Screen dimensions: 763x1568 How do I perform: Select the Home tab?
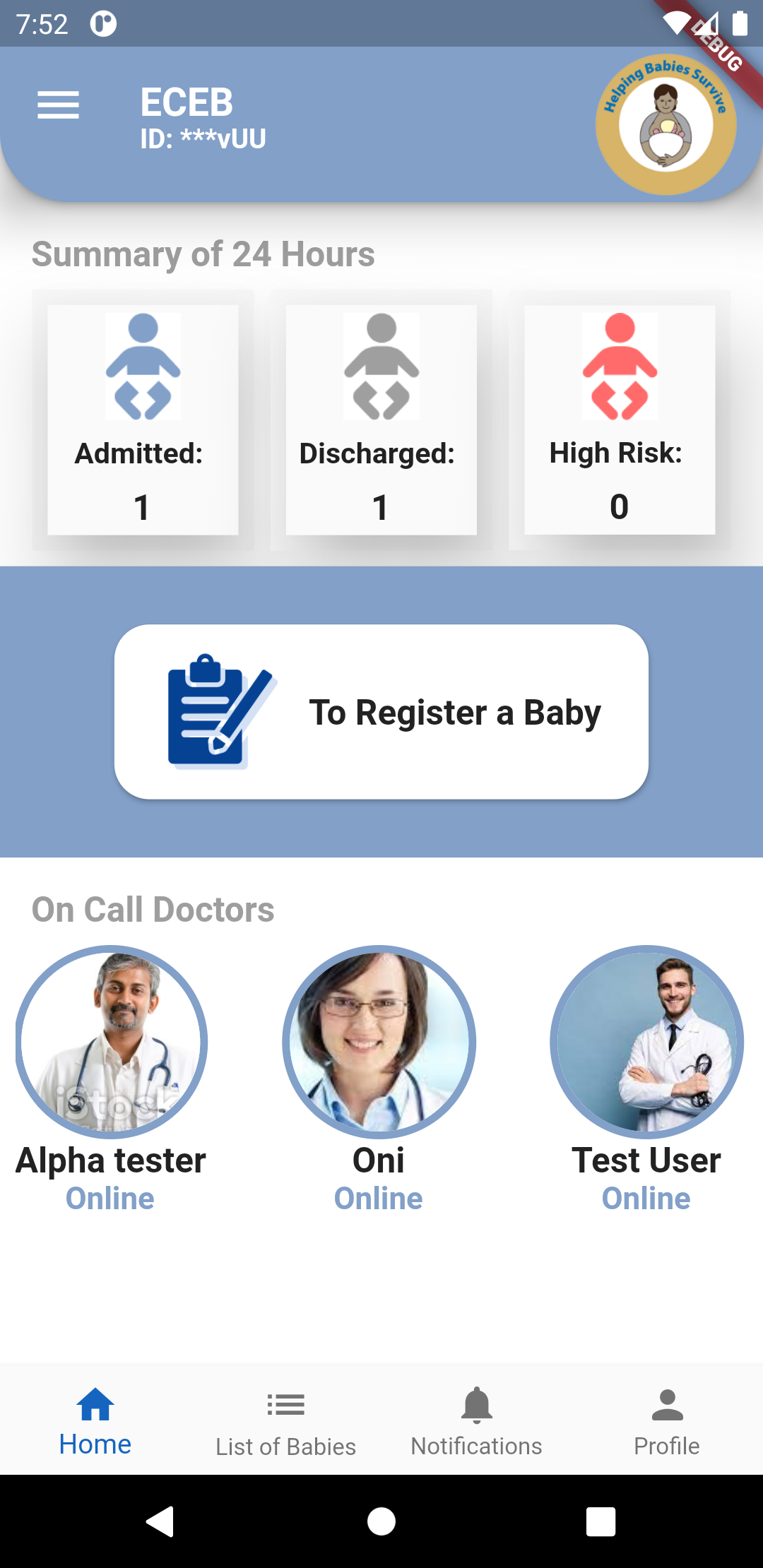click(95, 1420)
